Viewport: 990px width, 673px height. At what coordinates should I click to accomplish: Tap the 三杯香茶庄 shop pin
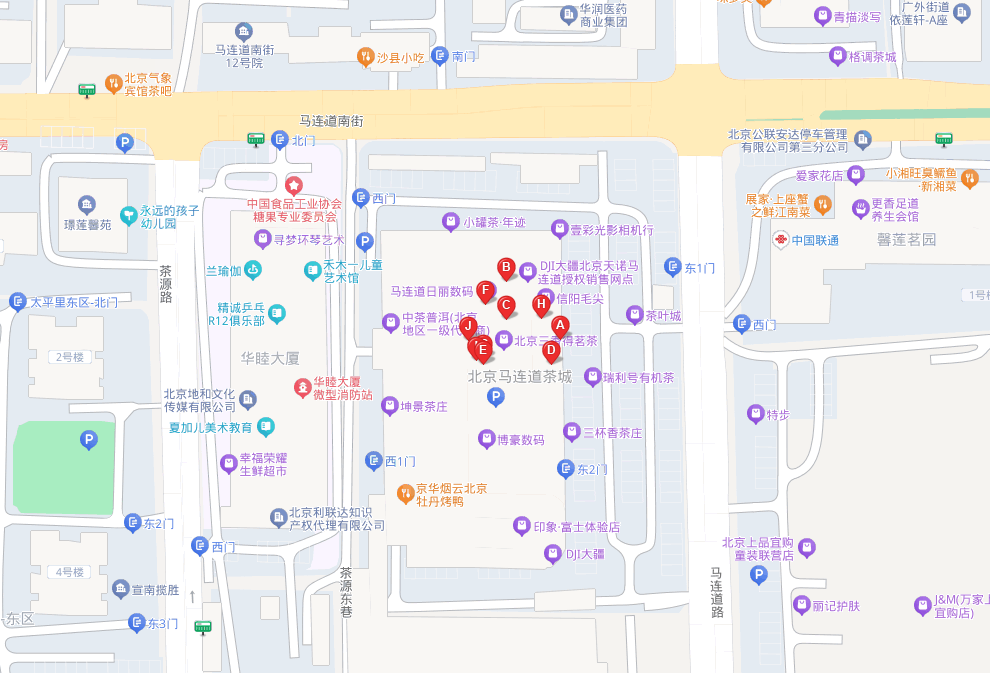[x=571, y=432]
